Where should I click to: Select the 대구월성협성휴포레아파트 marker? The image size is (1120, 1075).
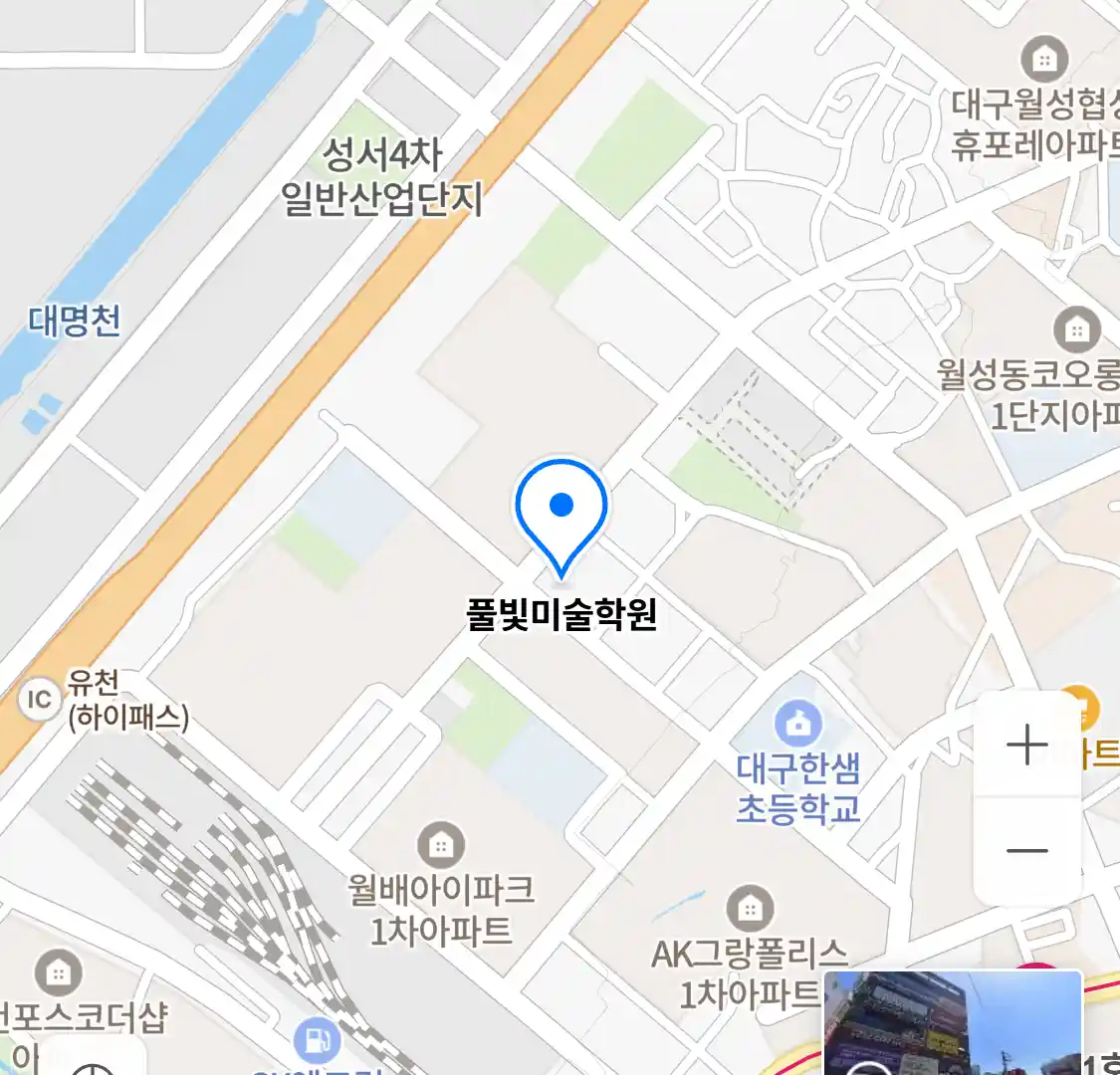[x=1043, y=60]
